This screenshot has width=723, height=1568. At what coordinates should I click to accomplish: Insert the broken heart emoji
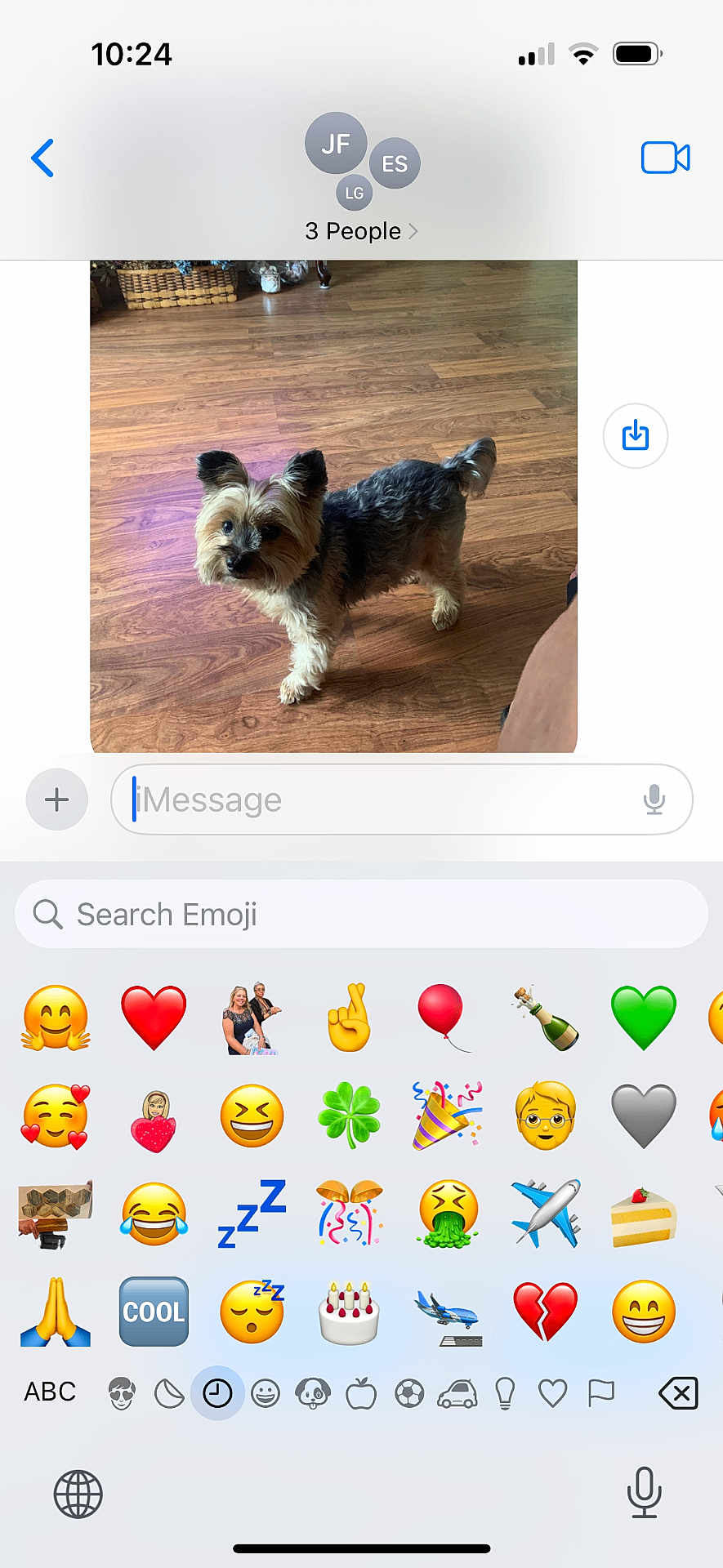pyautogui.click(x=546, y=1312)
